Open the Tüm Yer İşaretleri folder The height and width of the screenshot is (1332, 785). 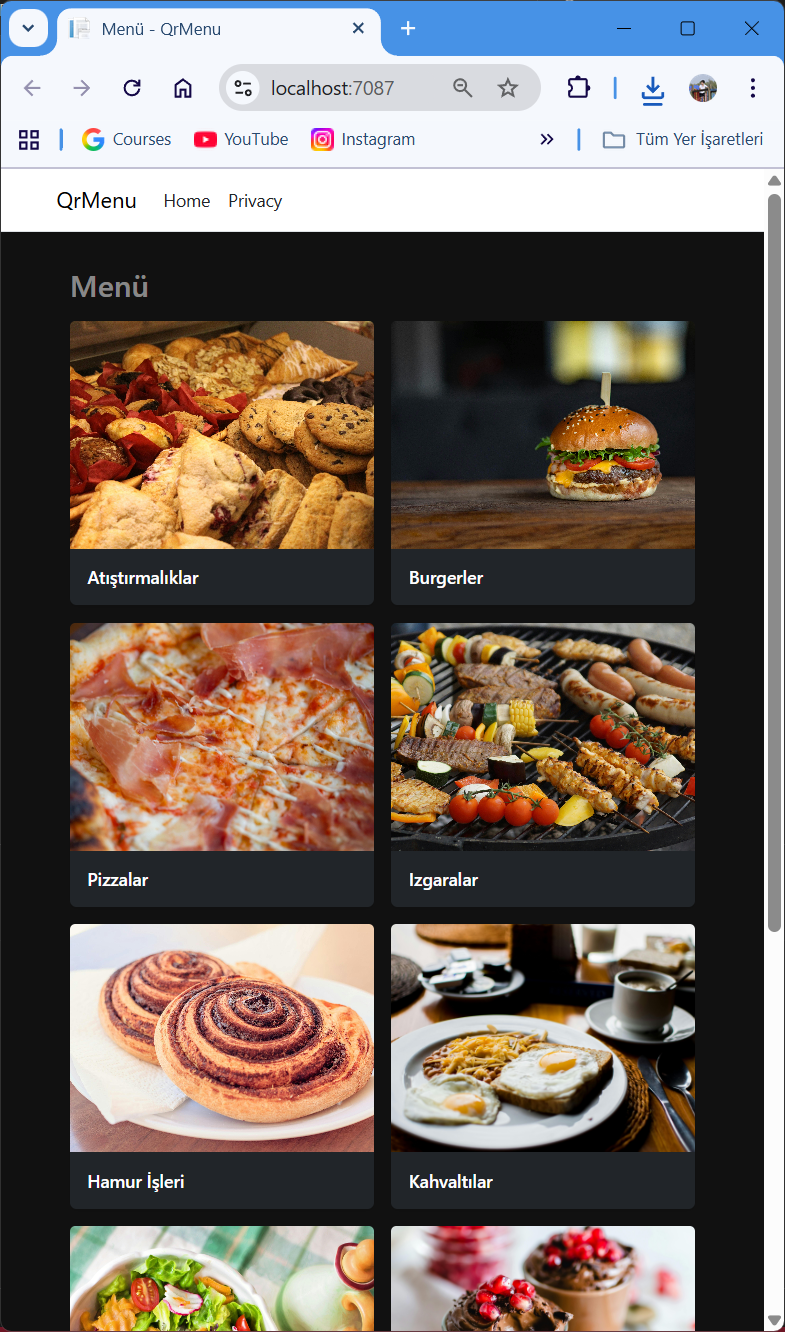(x=683, y=139)
